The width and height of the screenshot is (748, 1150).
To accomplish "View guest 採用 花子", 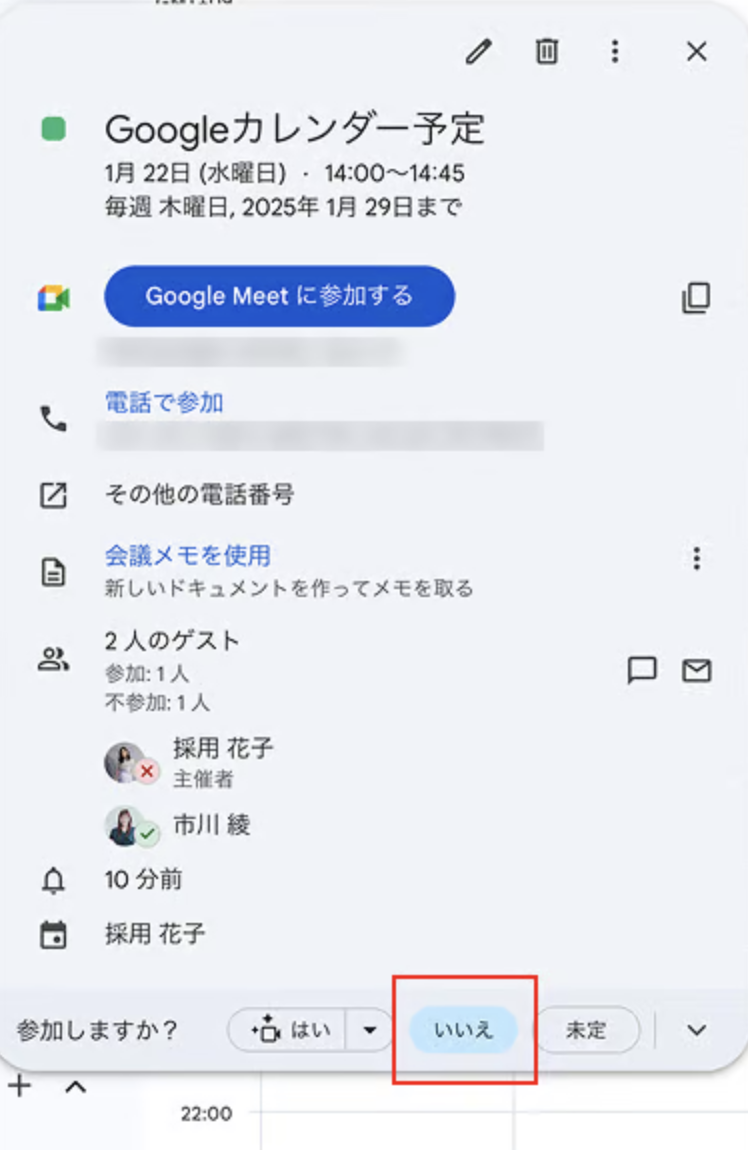I will 223,748.
